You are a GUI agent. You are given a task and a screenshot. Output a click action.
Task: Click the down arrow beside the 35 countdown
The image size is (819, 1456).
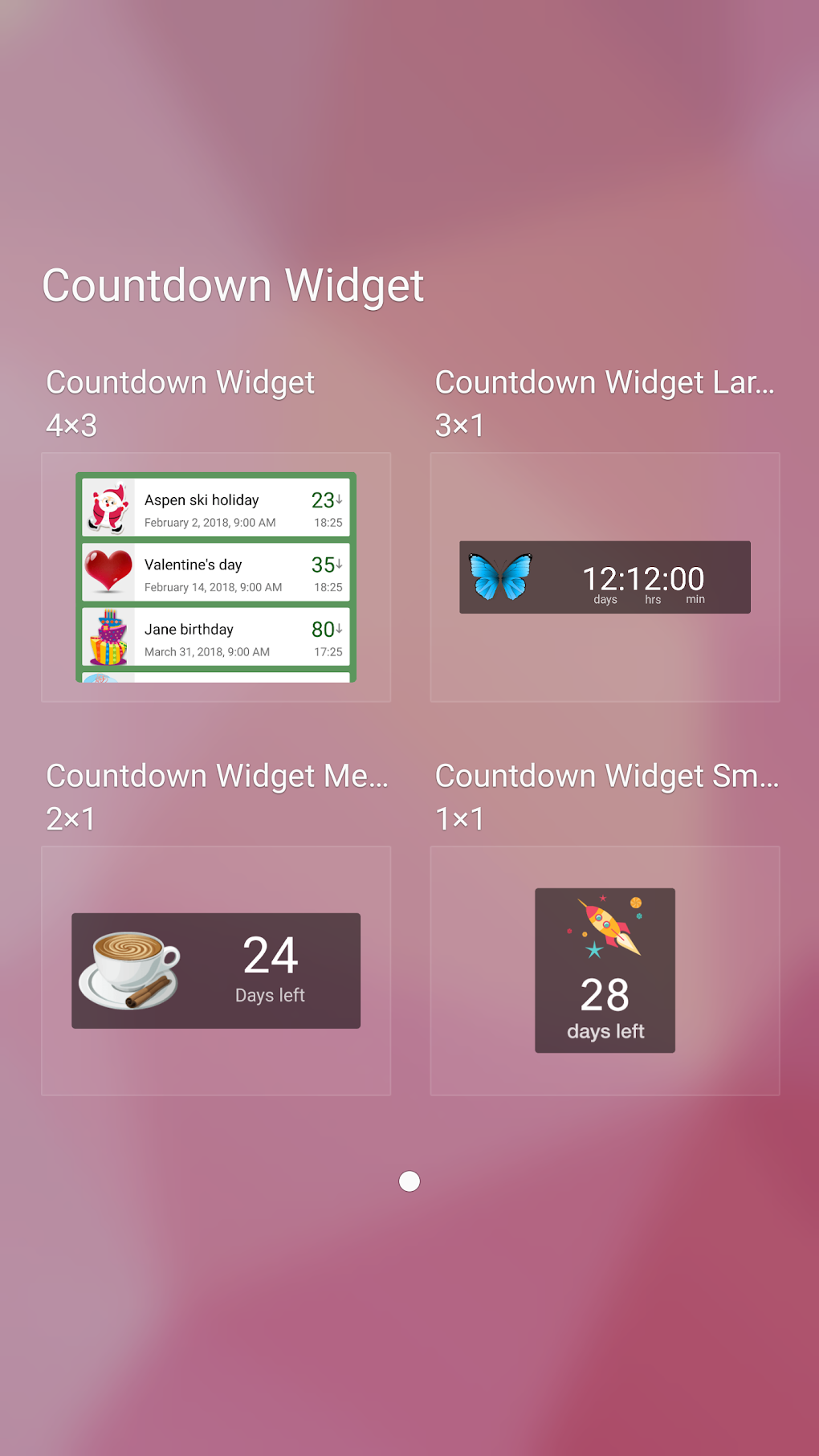(x=338, y=565)
